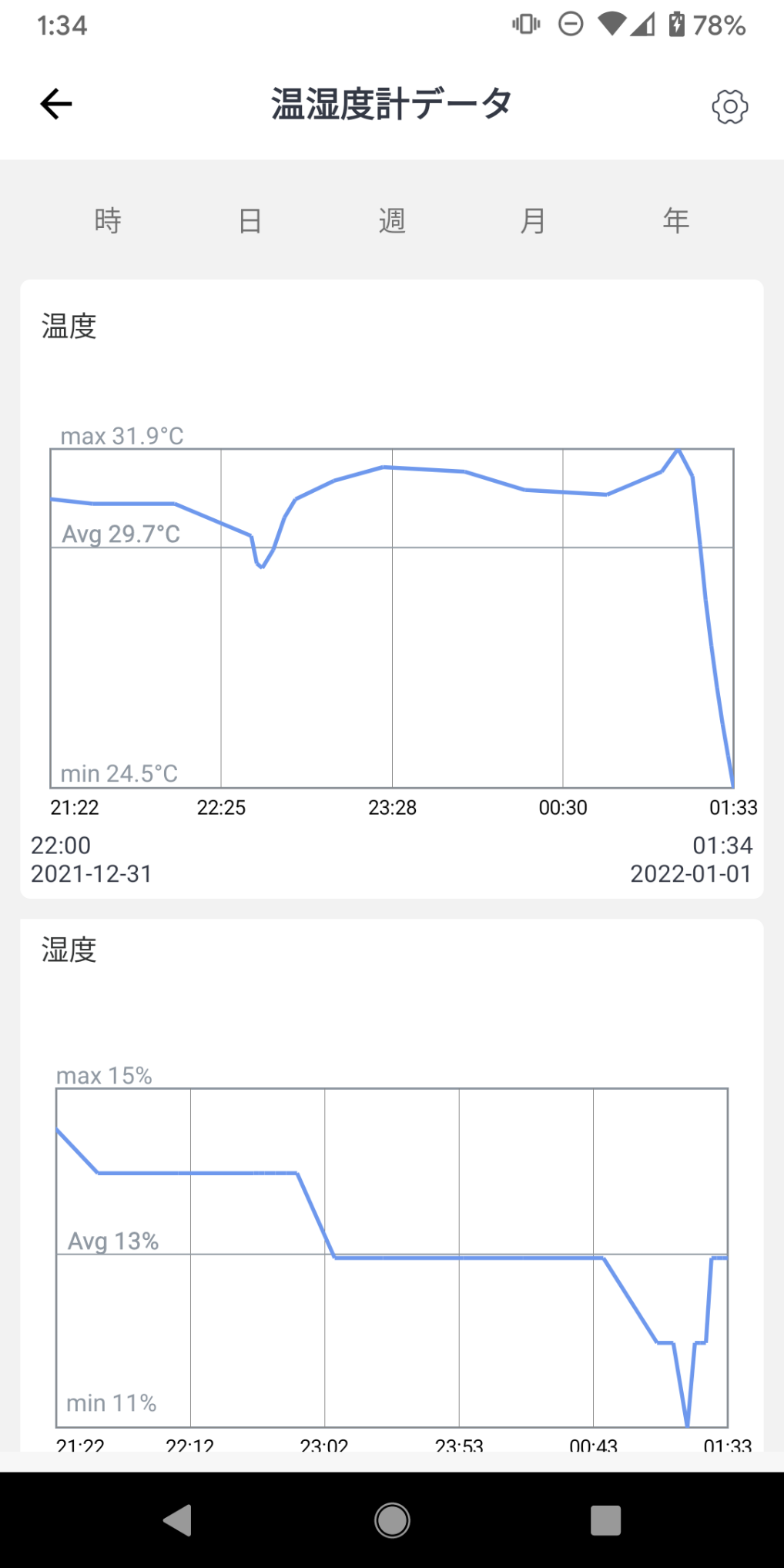Open the settings gear icon

729,106
